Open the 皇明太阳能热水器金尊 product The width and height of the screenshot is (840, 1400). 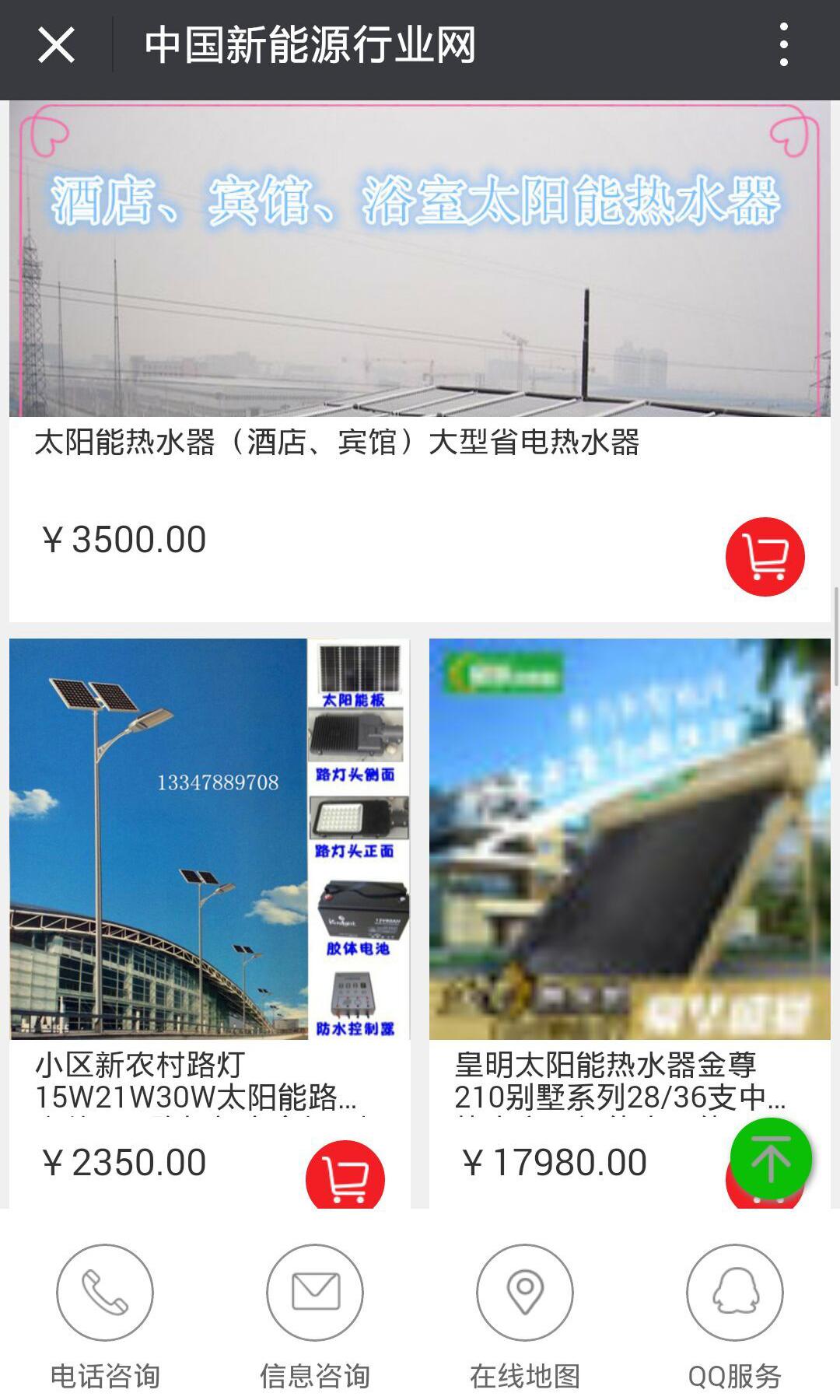629,838
